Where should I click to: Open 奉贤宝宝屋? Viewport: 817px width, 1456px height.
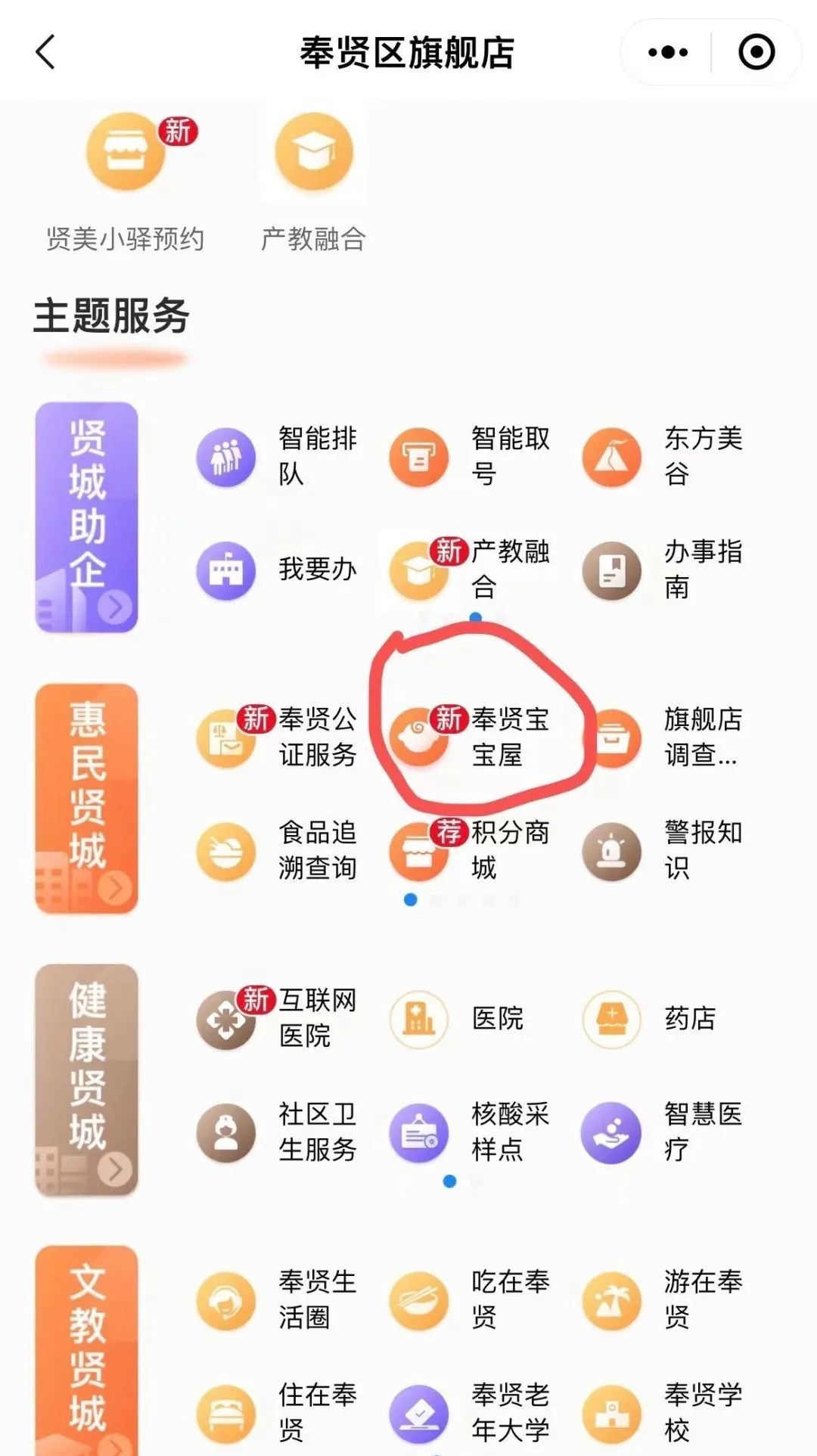tap(469, 737)
